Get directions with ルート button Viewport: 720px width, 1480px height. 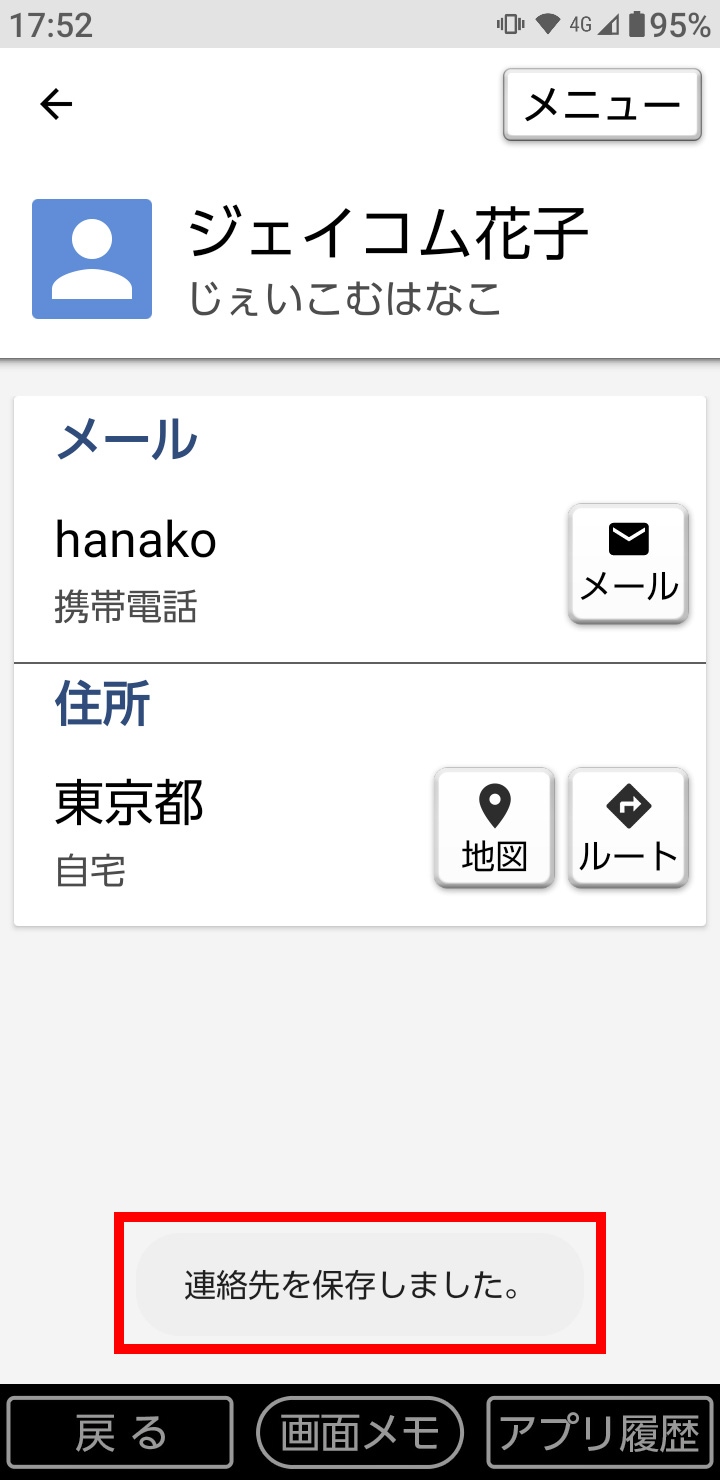pyautogui.click(x=629, y=827)
